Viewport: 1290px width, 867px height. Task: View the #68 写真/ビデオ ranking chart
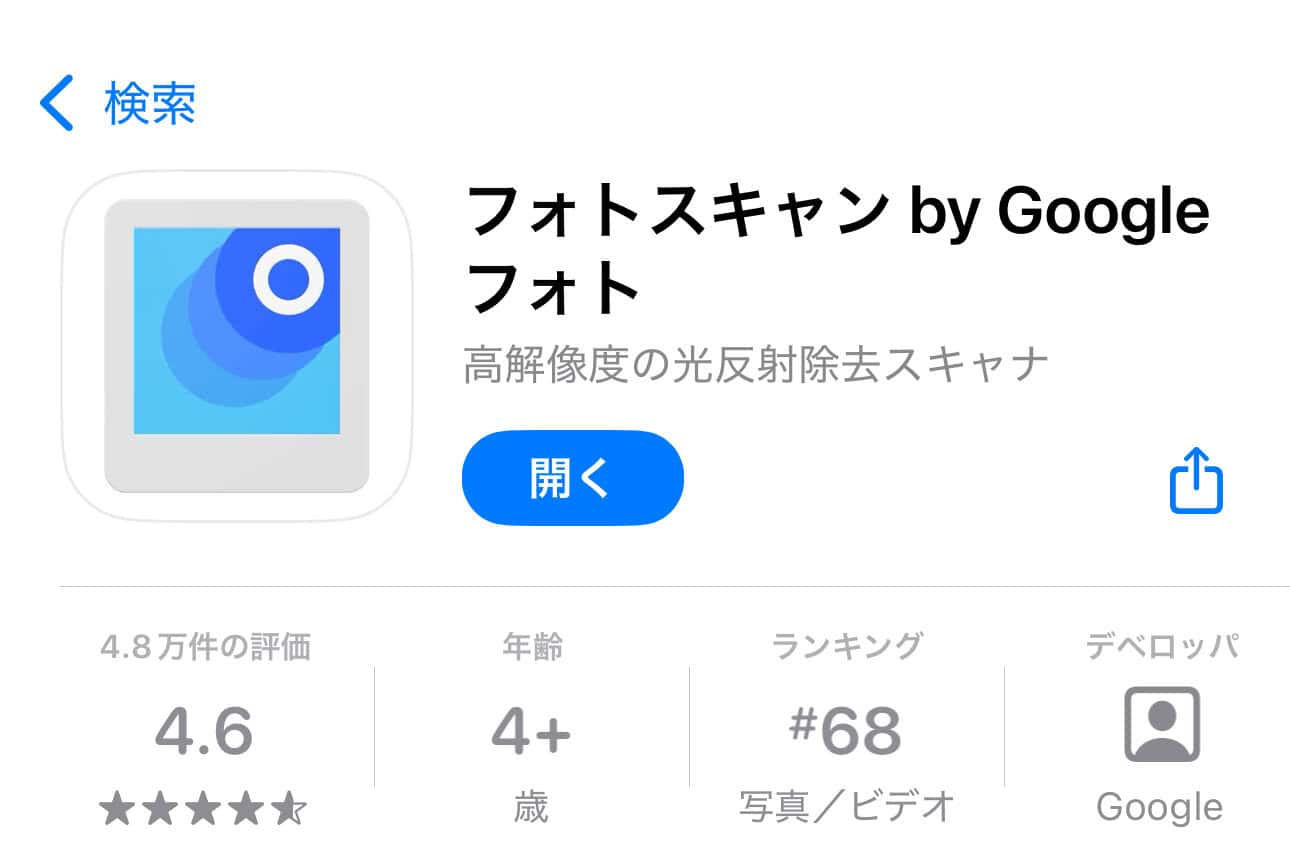846,733
